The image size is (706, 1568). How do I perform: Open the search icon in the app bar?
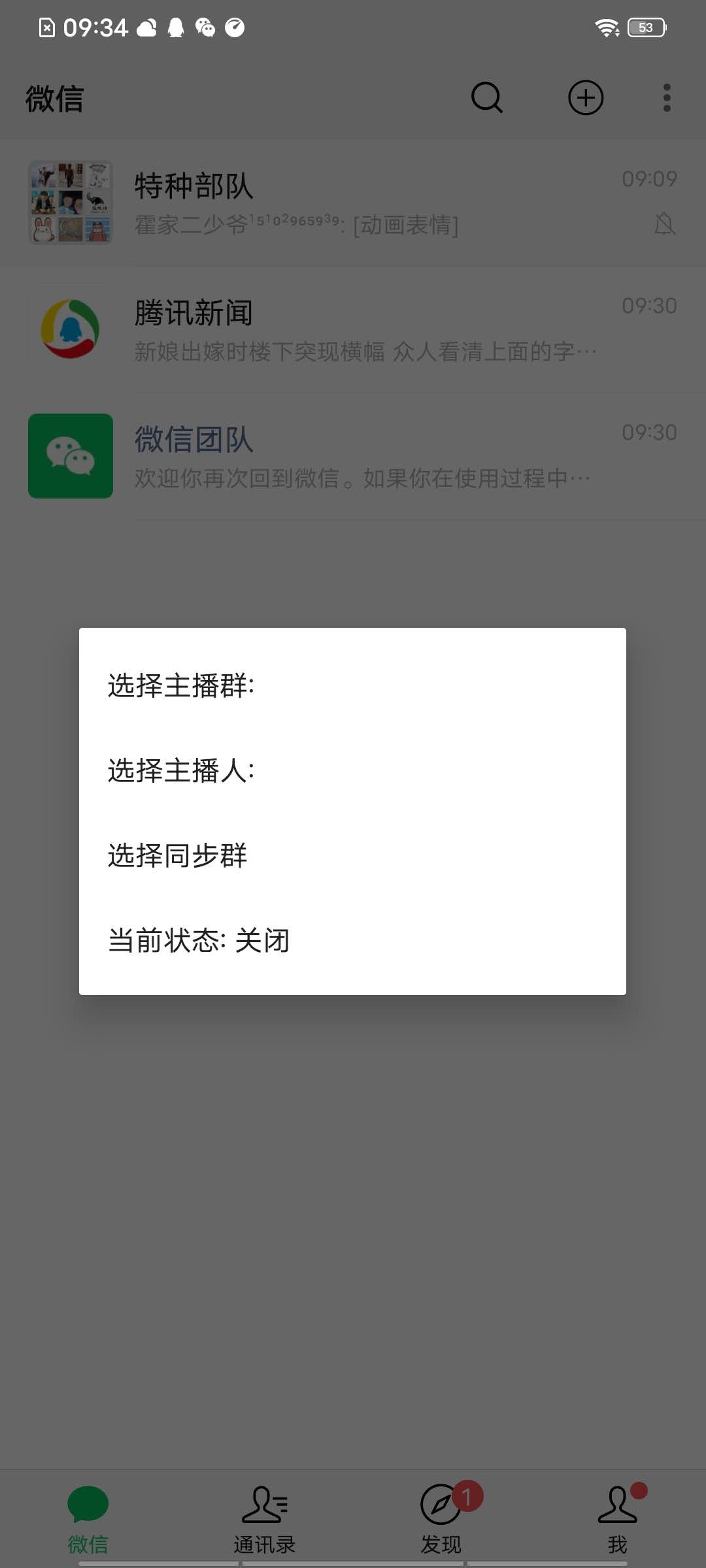coord(487,98)
